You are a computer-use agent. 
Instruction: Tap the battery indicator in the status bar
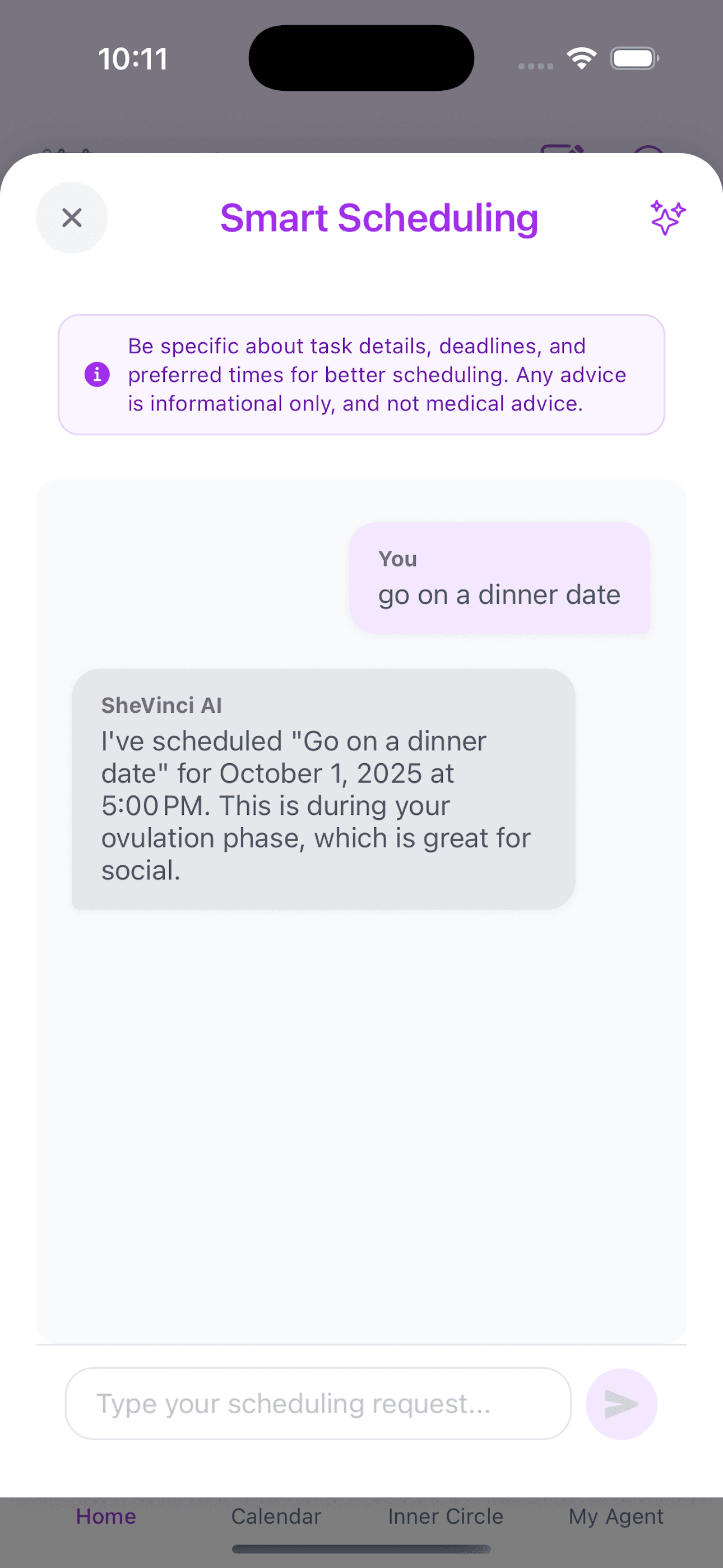click(632, 58)
